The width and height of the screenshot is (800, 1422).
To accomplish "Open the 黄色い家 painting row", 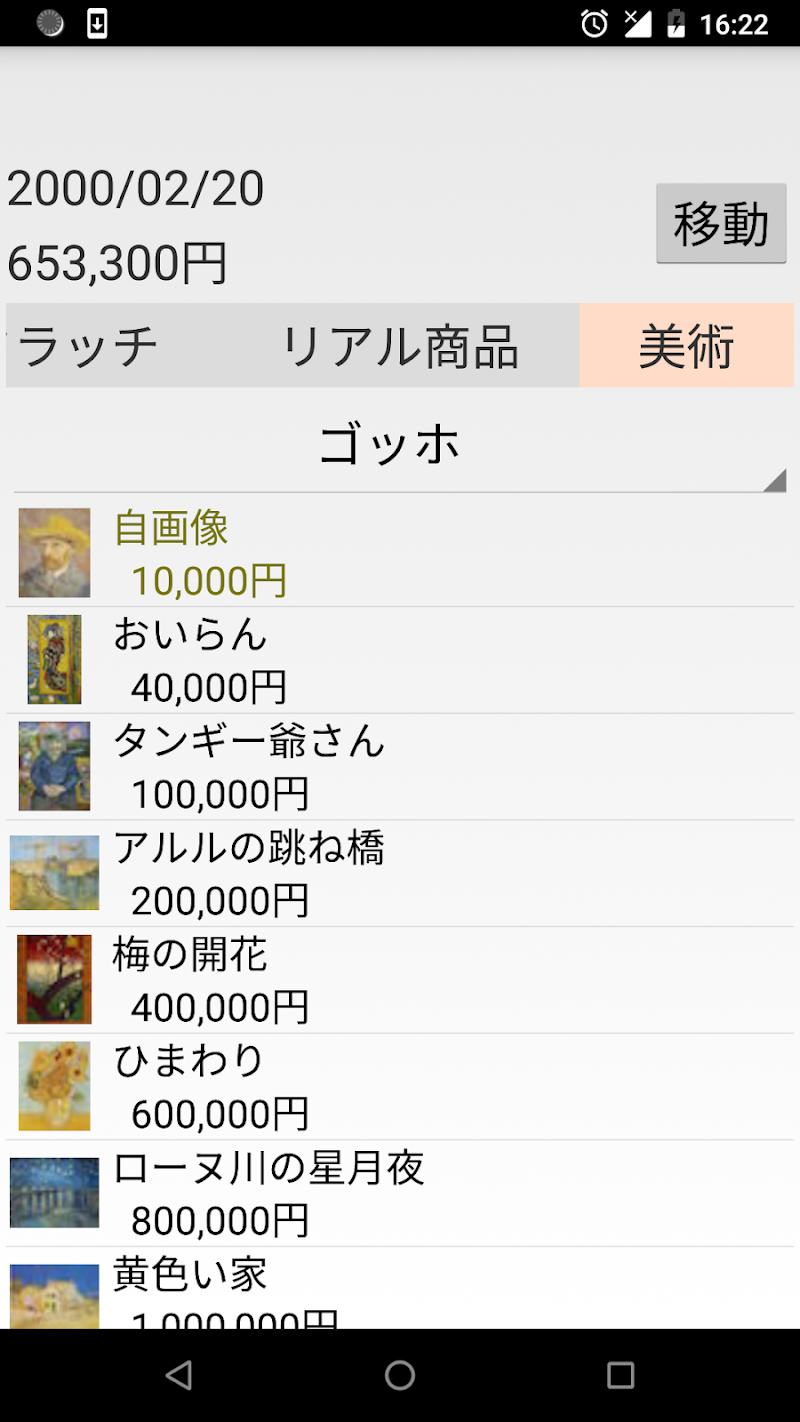I will pyautogui.click(x=400, y=1290).
